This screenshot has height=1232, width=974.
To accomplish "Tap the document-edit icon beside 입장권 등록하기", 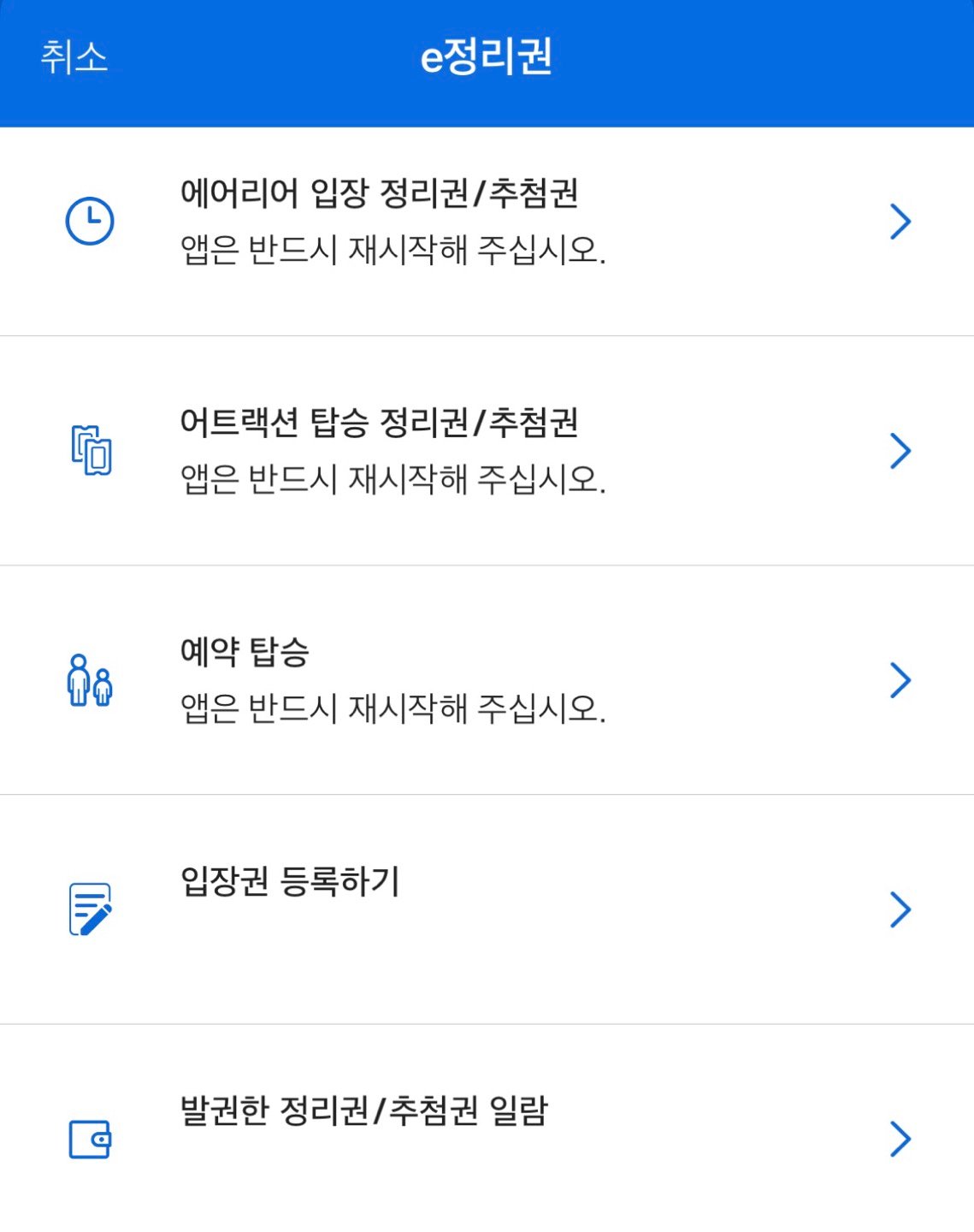I will (89, 909).
